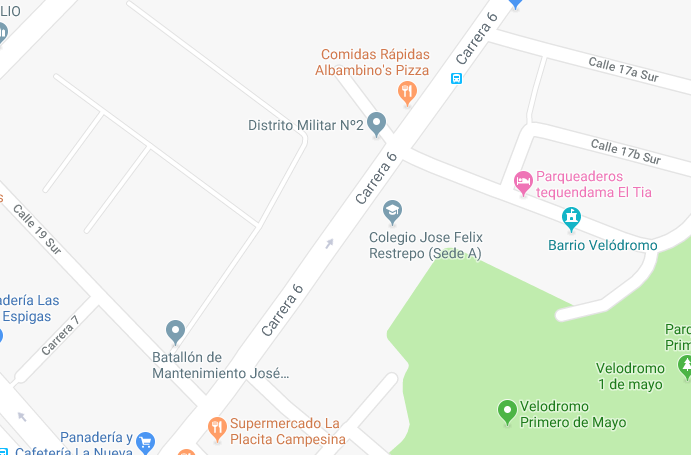
Task: Open Comidas Rápidas Albambino's Pizza marker
Action: click(406, 93)
